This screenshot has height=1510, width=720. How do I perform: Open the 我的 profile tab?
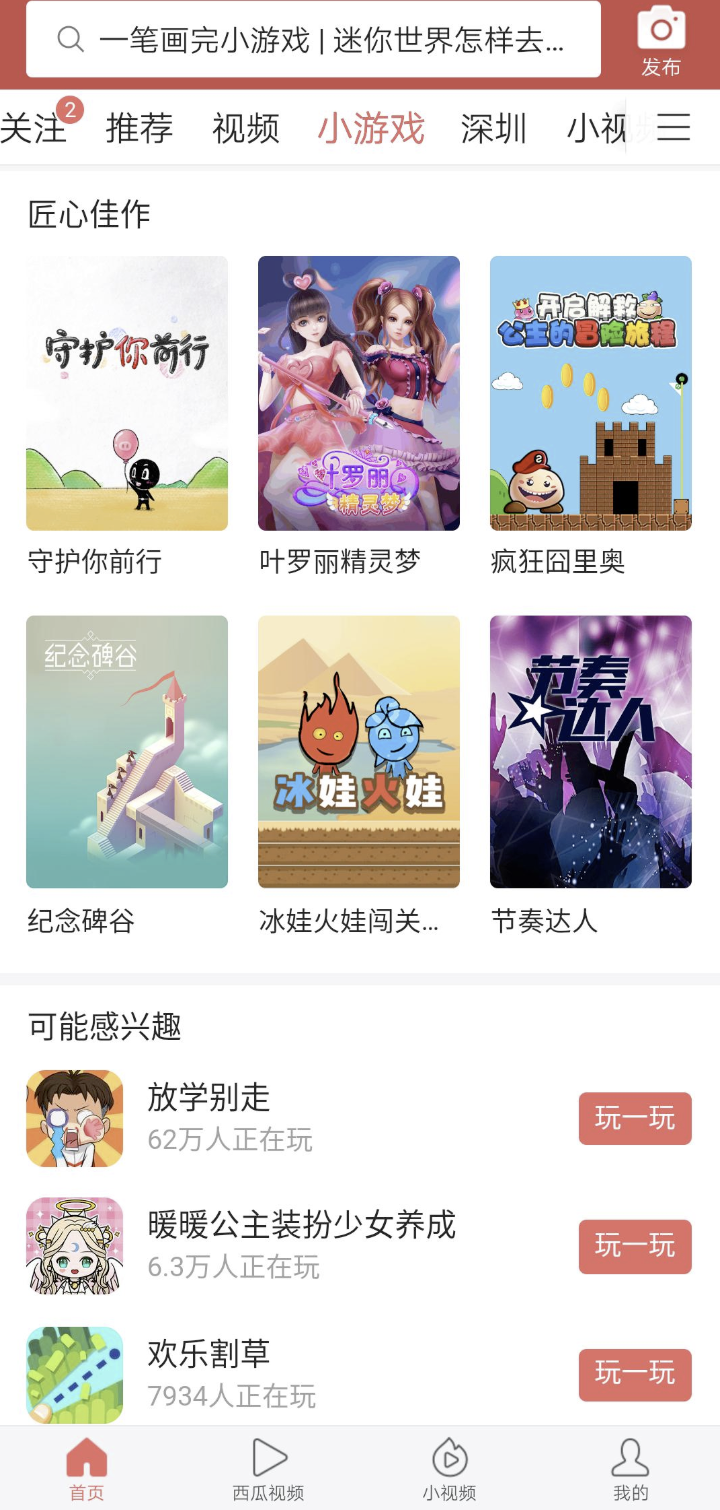[x=630, y=1469]
